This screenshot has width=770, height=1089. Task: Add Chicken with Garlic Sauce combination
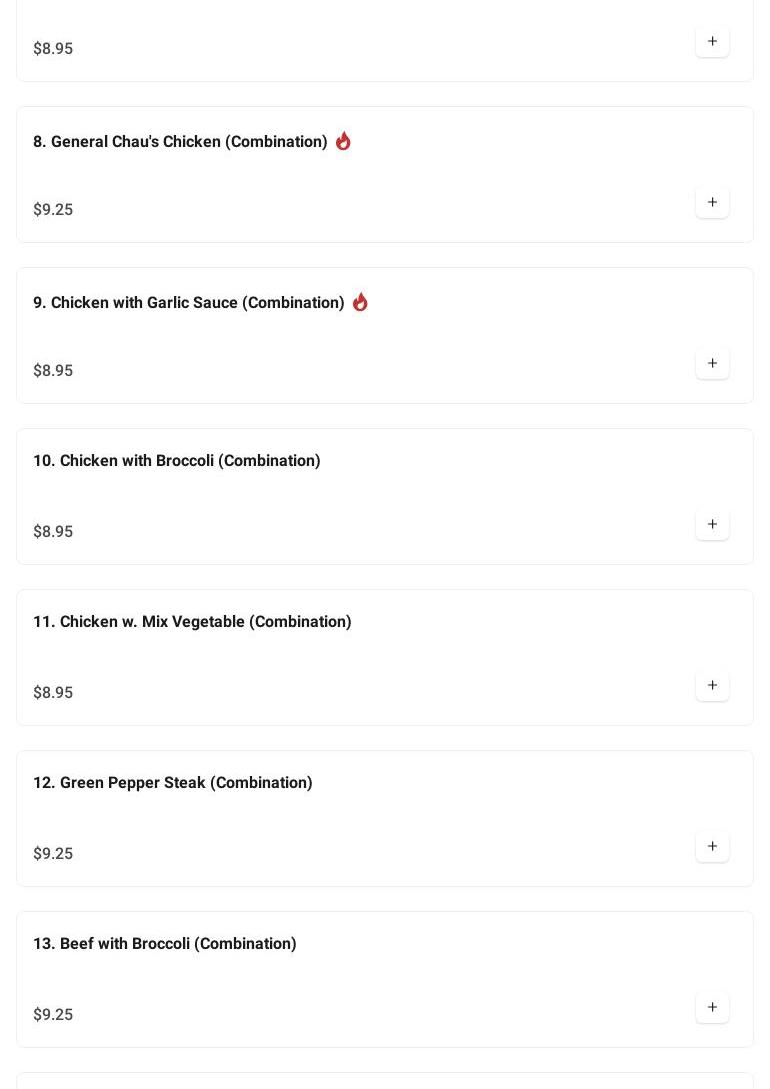(x=712, y=364)
